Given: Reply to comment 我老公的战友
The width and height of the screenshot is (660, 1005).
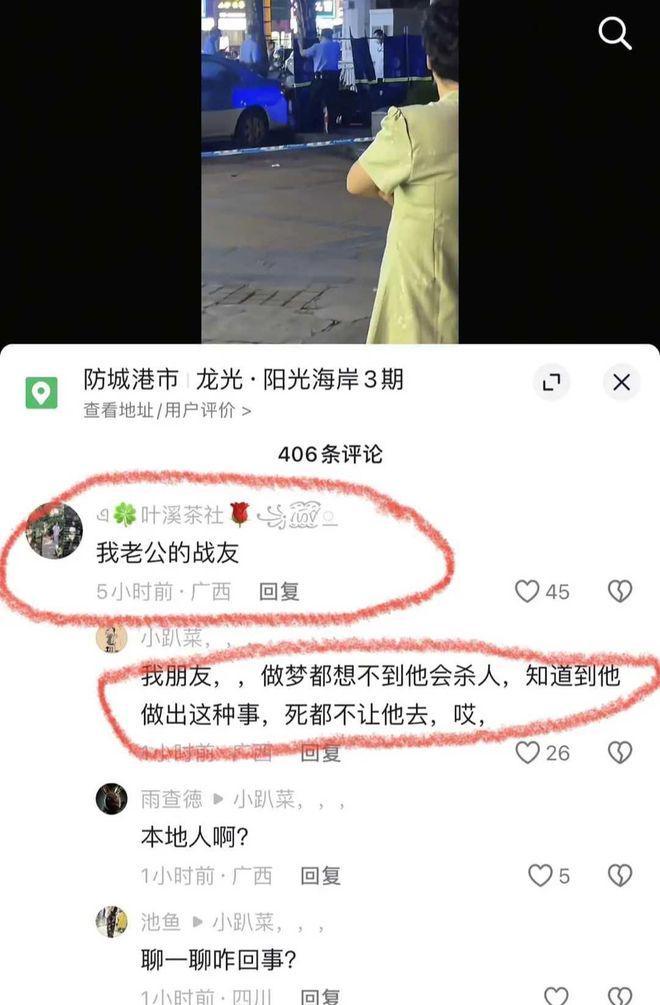Looking at the screenshot, I should [278, 591].
